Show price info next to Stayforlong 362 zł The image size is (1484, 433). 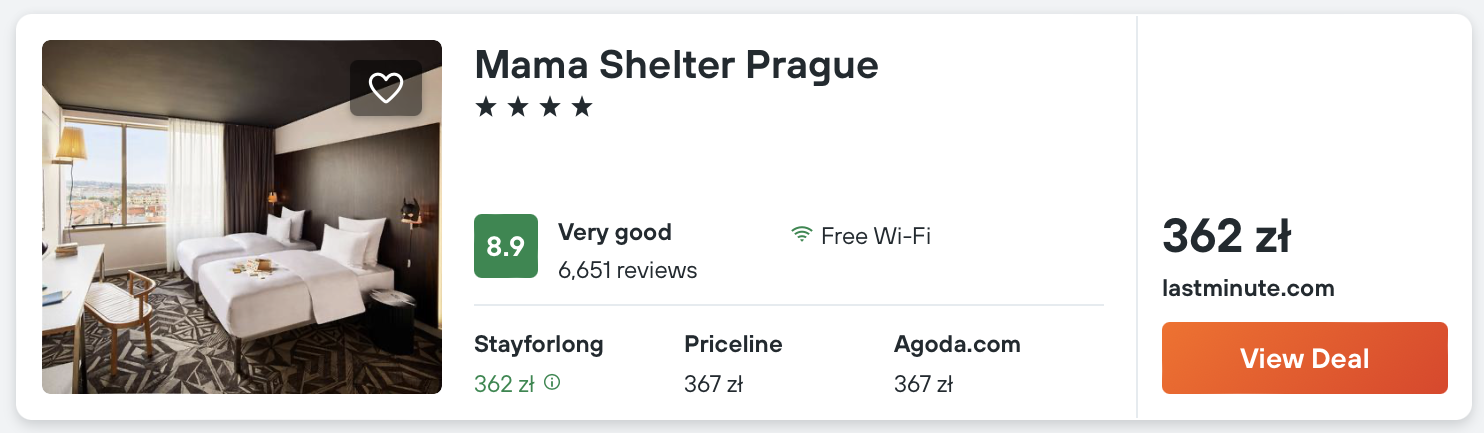point(552,382)
